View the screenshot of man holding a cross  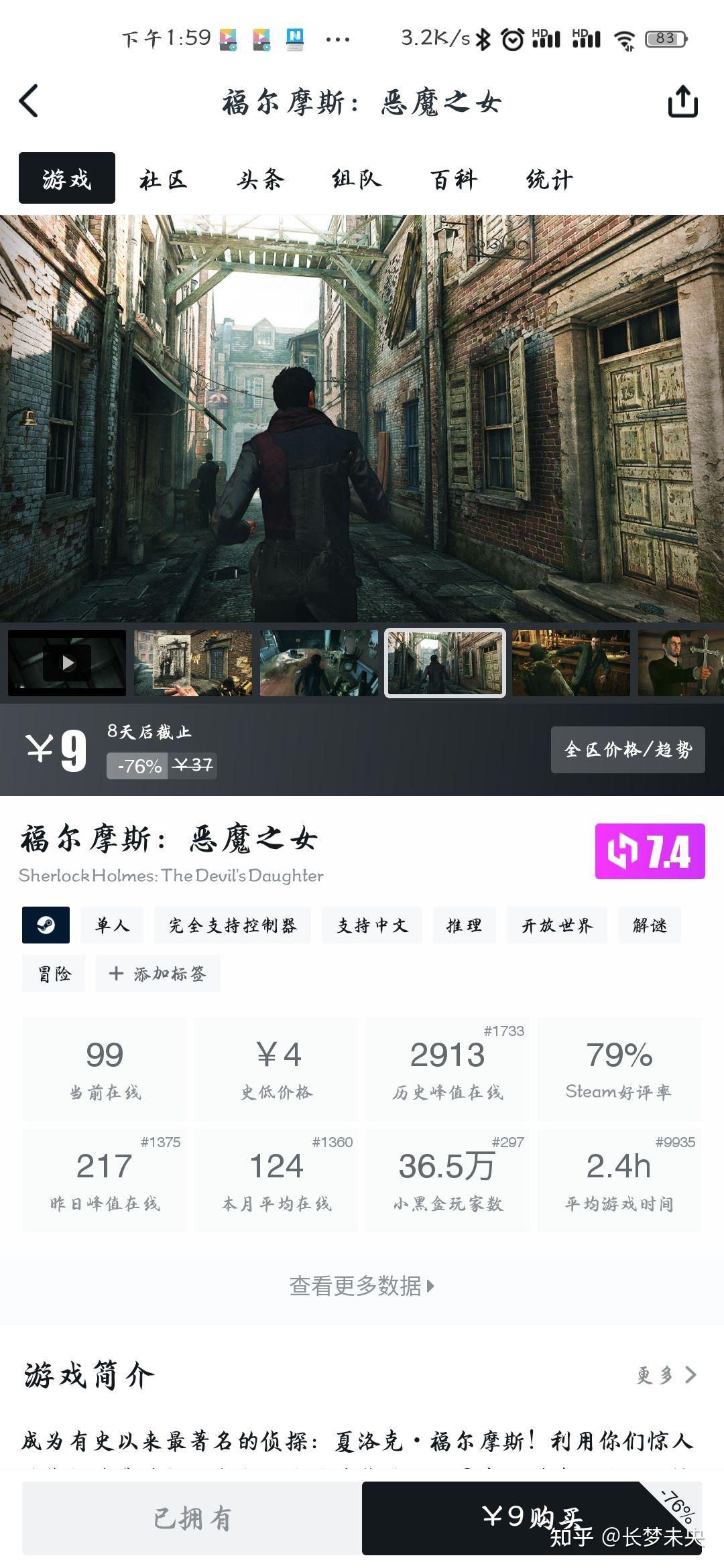681,663
